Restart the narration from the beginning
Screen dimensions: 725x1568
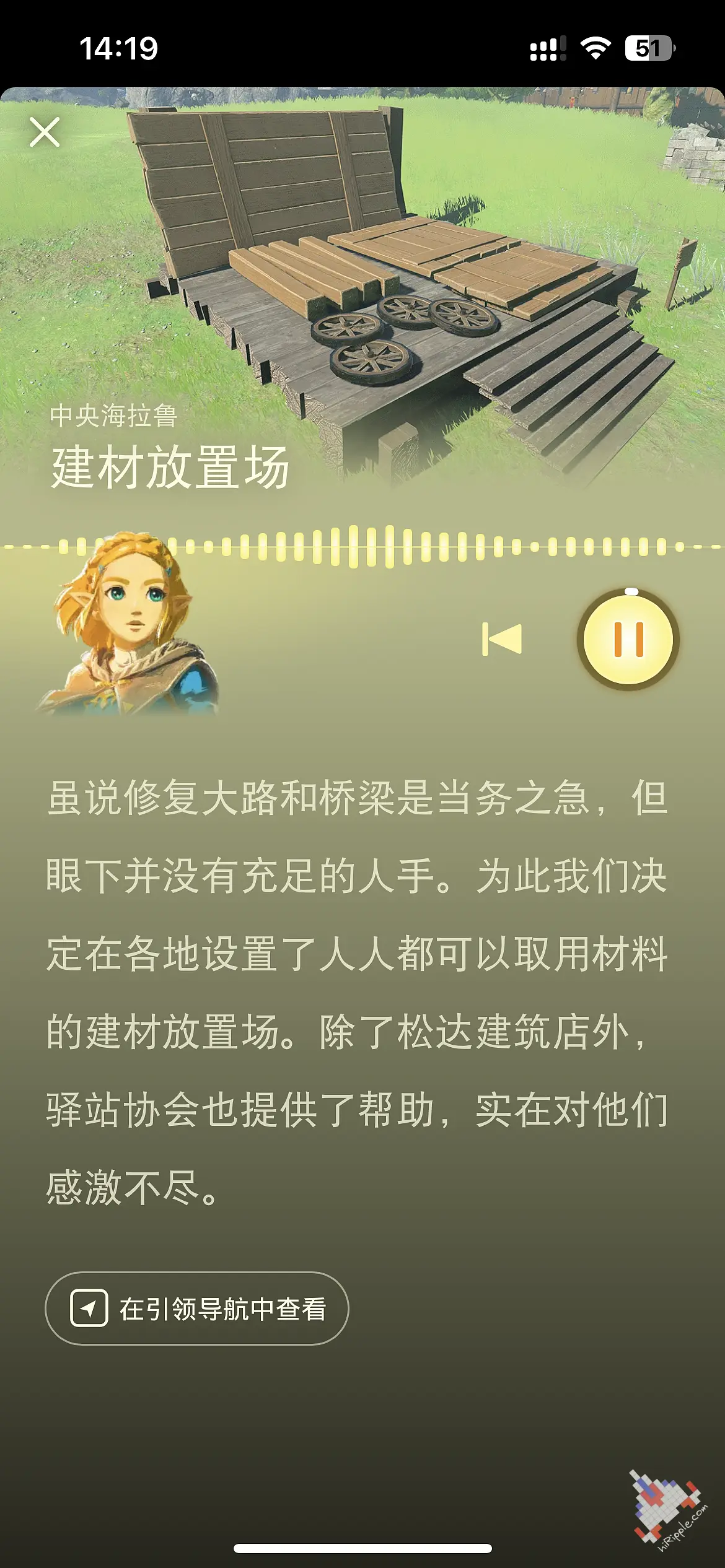pos(502,639)
